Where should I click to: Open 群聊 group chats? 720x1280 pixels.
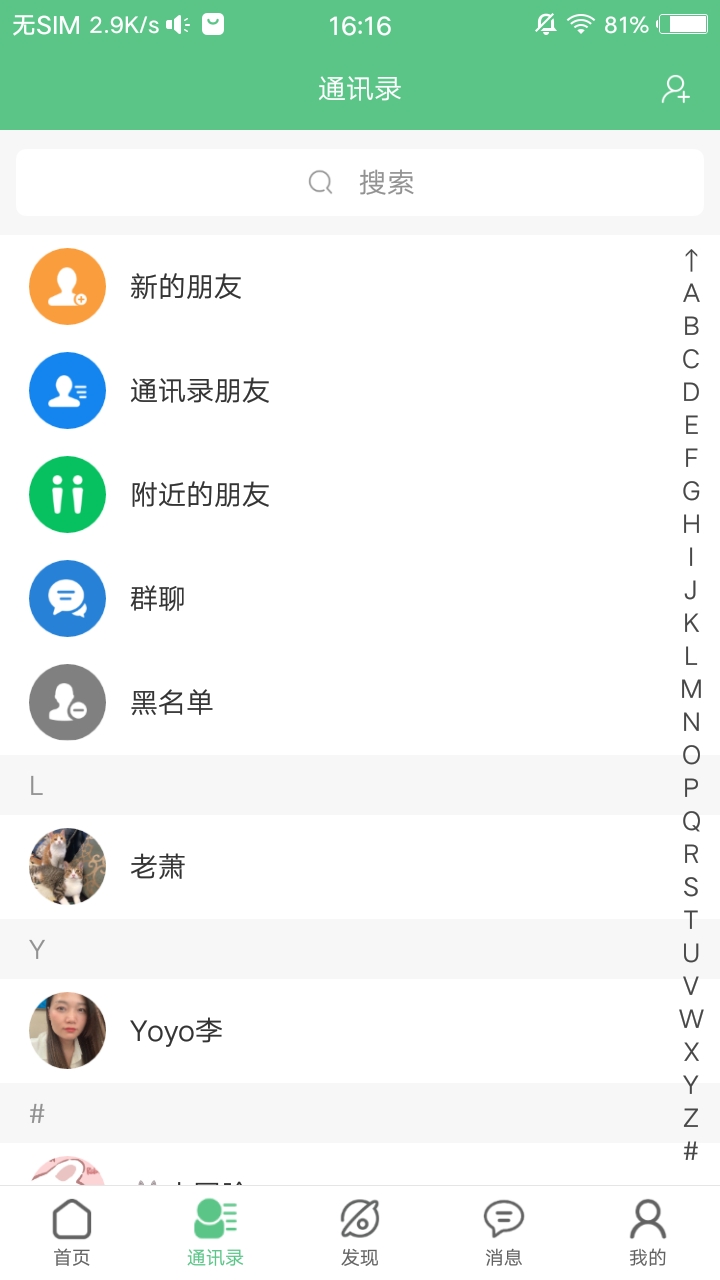coord(360,599)
